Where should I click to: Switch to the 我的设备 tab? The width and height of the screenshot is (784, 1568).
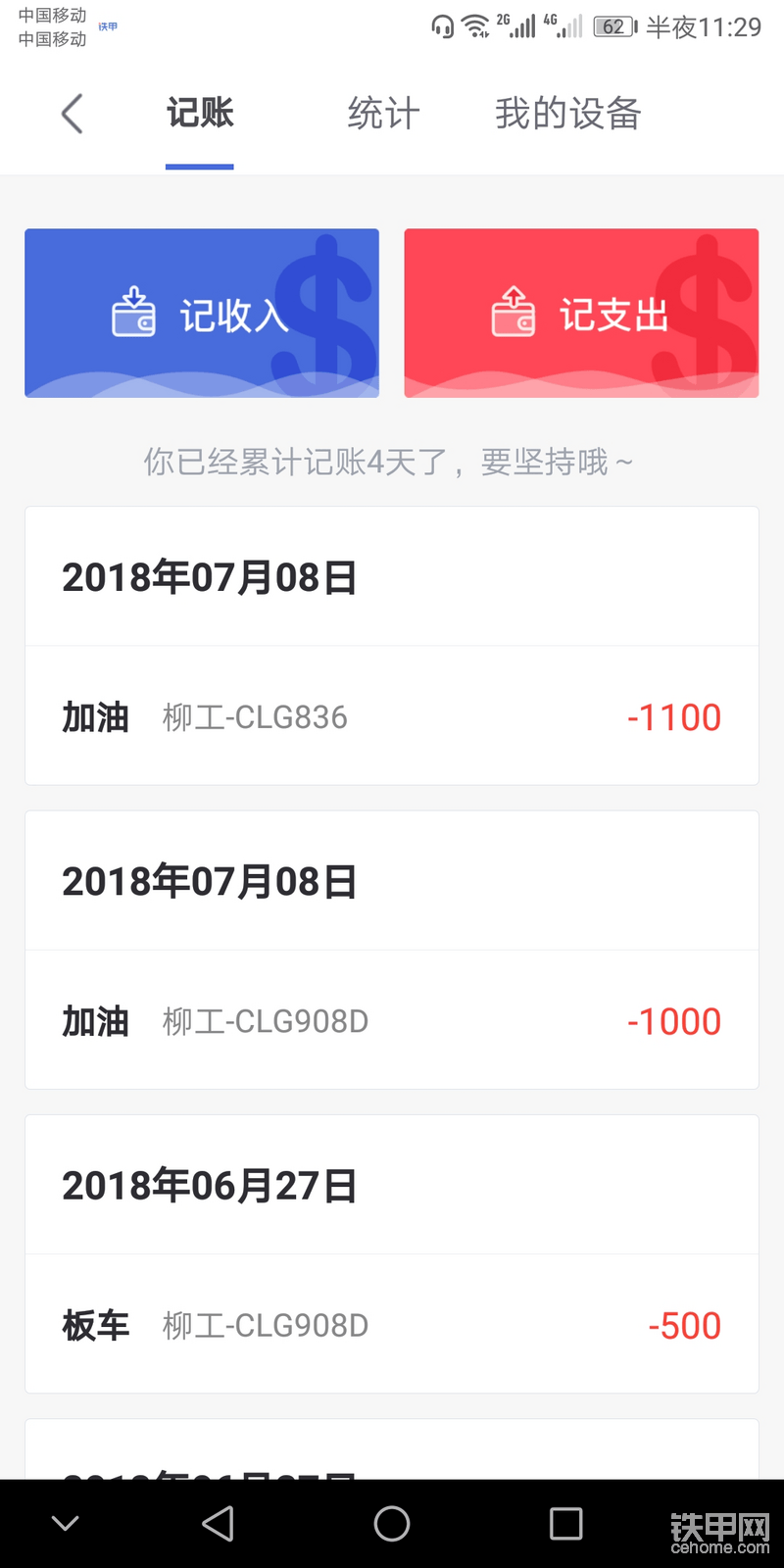point(568,114)
